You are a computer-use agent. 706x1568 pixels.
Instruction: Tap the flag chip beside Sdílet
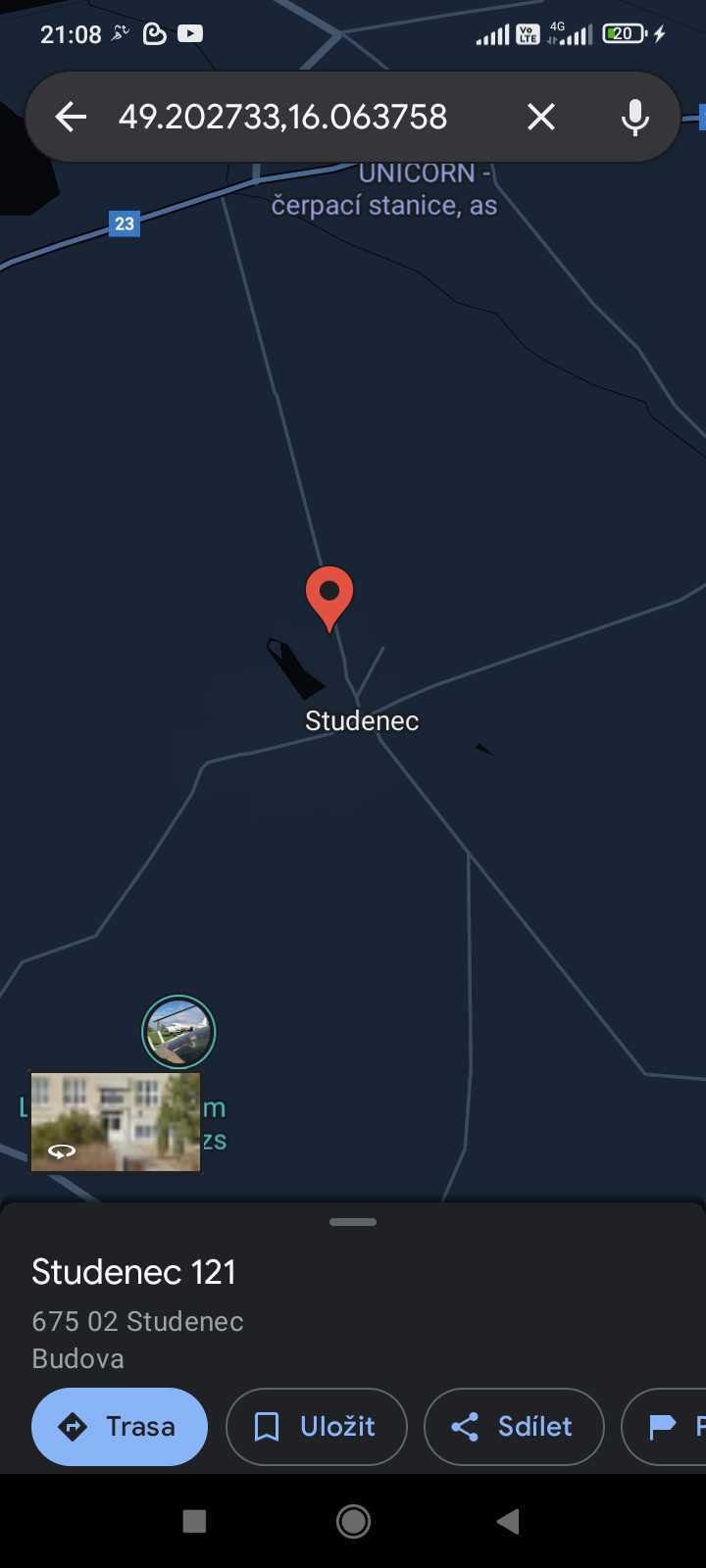(x=665, y=1427)
